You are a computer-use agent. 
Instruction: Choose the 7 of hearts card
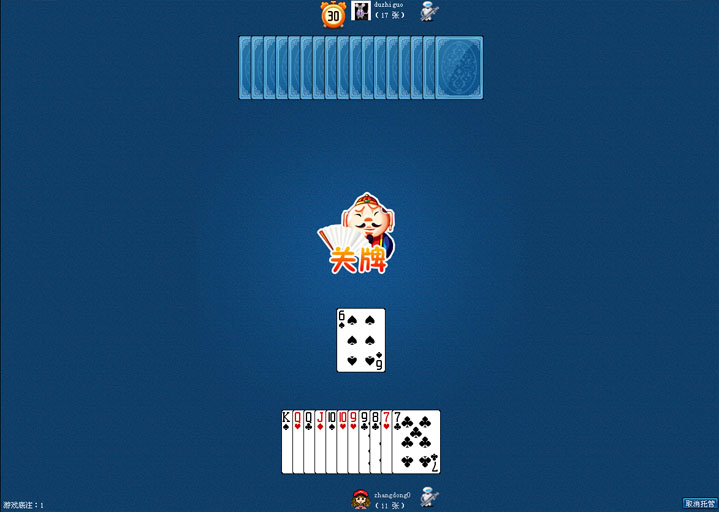[386, 440]
